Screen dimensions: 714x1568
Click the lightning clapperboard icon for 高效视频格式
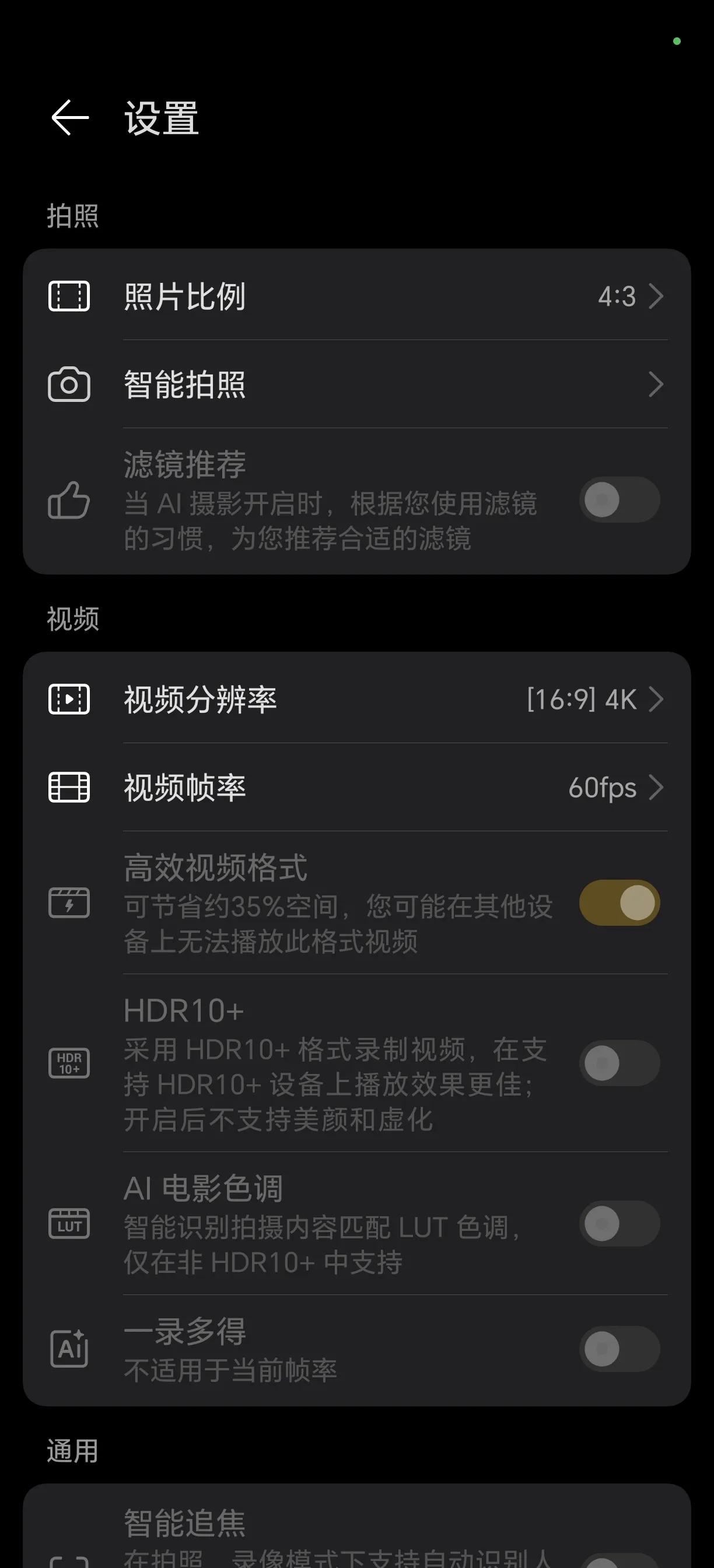pos(69,904)
